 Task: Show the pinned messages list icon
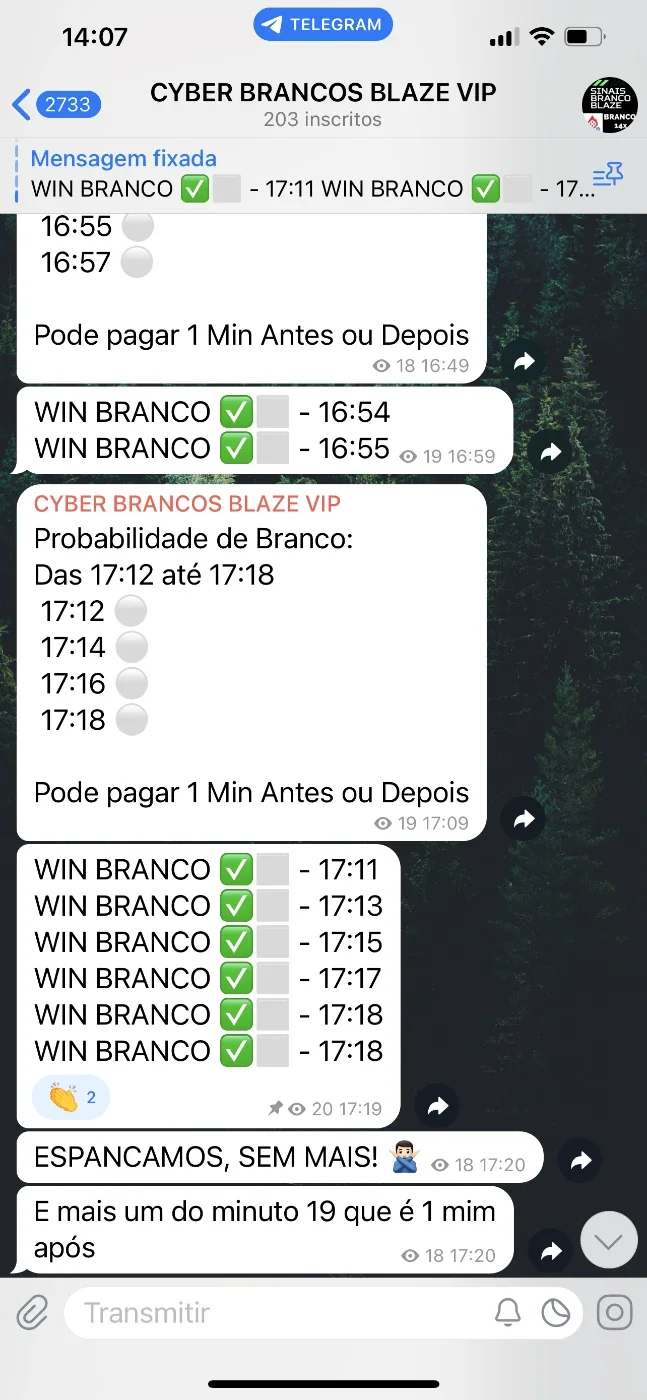pos(607,176)
